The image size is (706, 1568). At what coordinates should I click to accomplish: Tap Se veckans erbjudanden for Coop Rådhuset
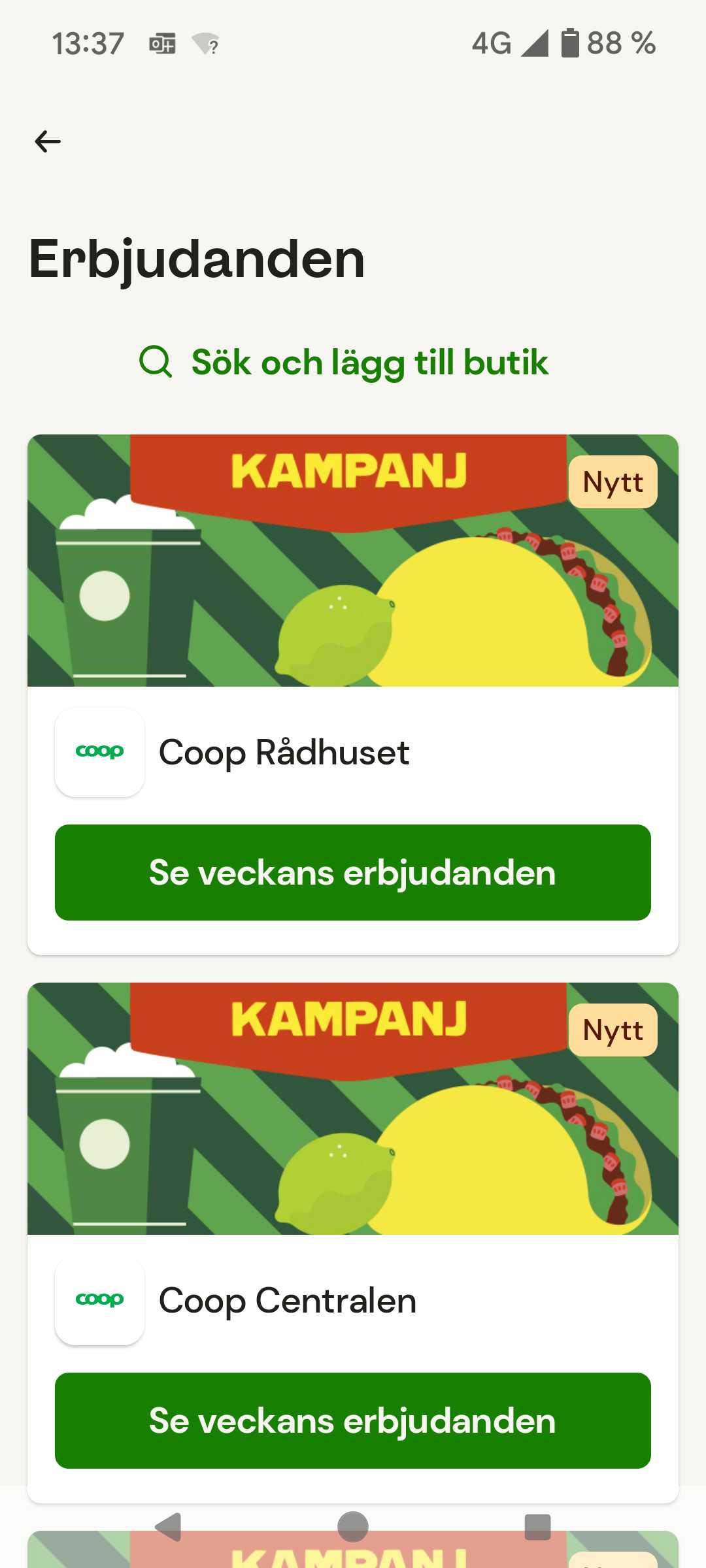coord(352,872)
